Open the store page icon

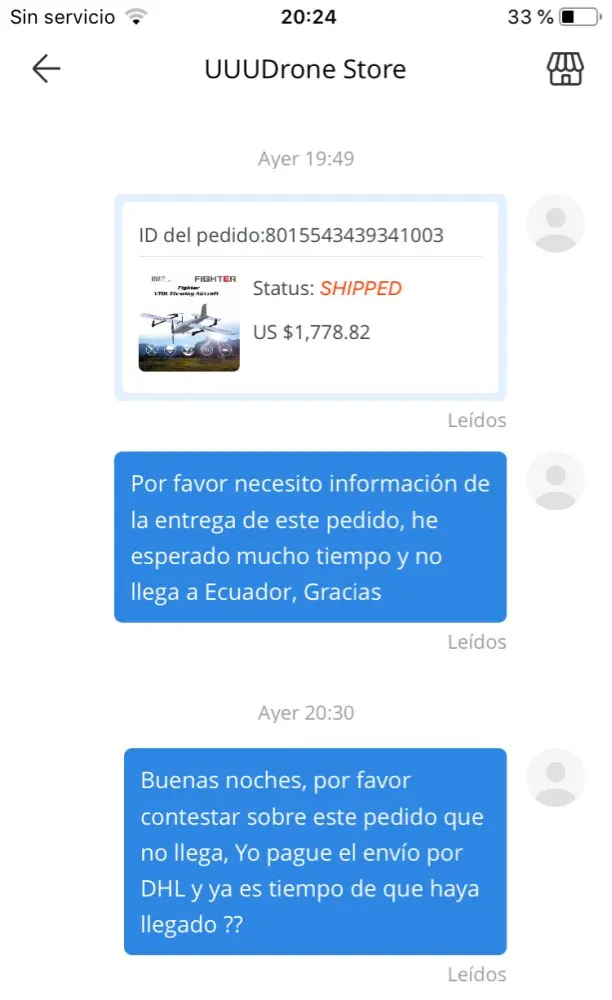(565, 68)
